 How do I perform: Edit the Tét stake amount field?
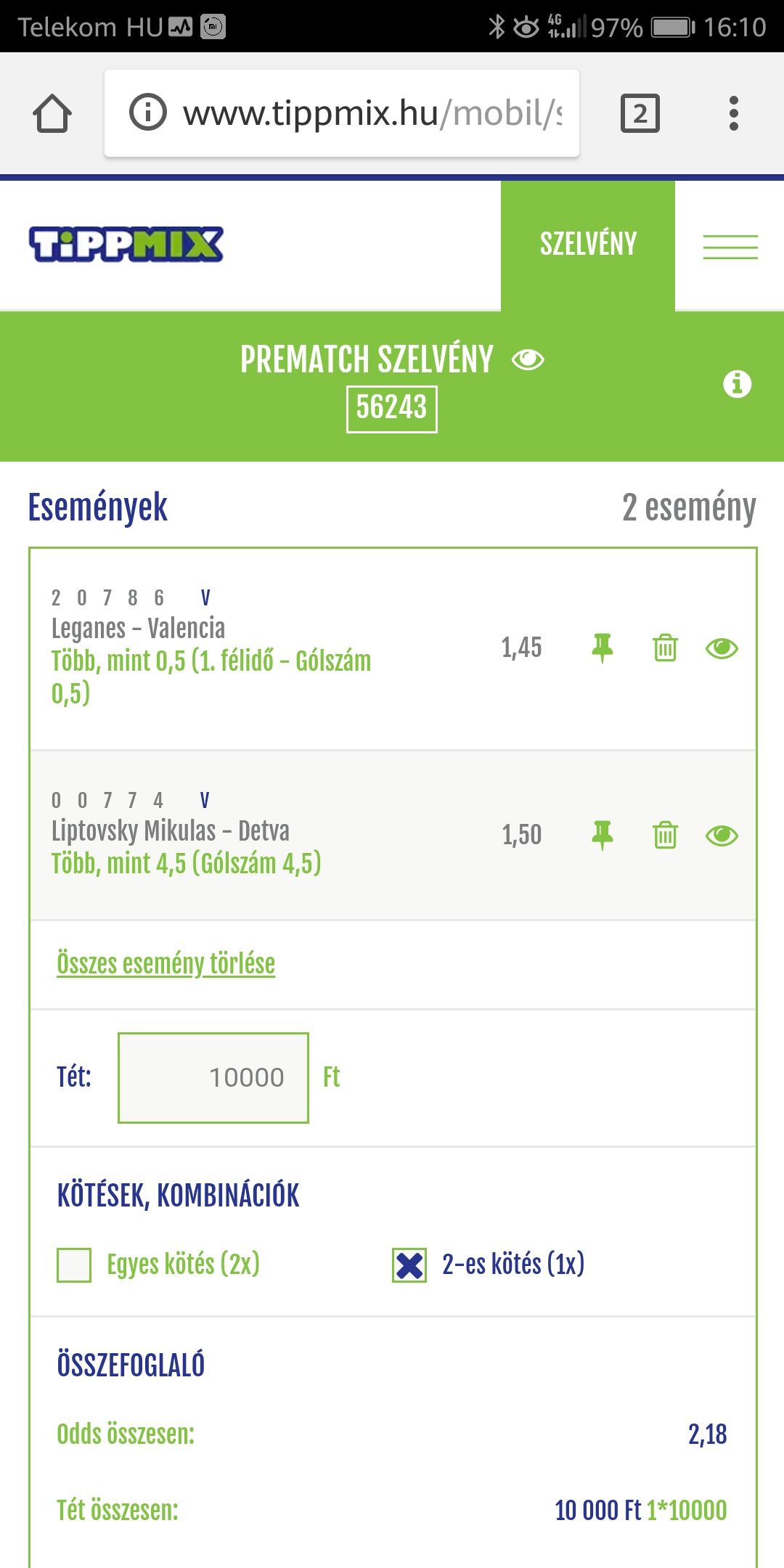[x=213, y=1077]
